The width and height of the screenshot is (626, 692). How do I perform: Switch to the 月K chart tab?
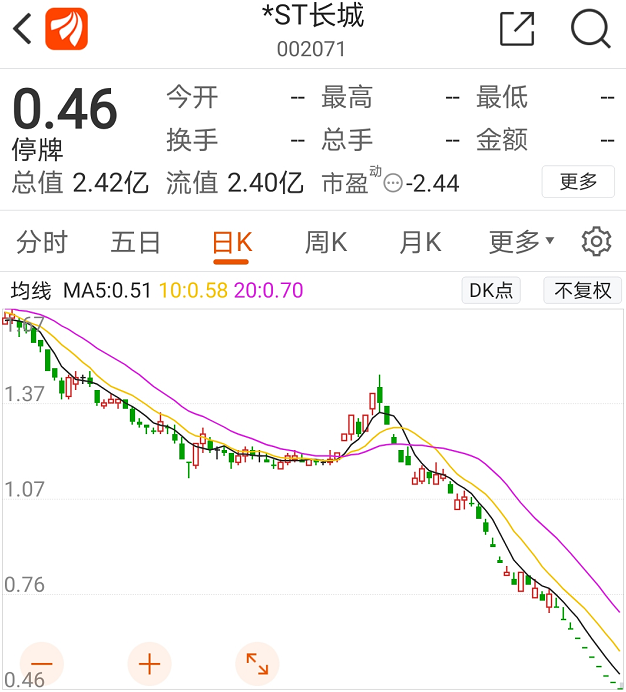pyautogui.click(x=420, y=242)
